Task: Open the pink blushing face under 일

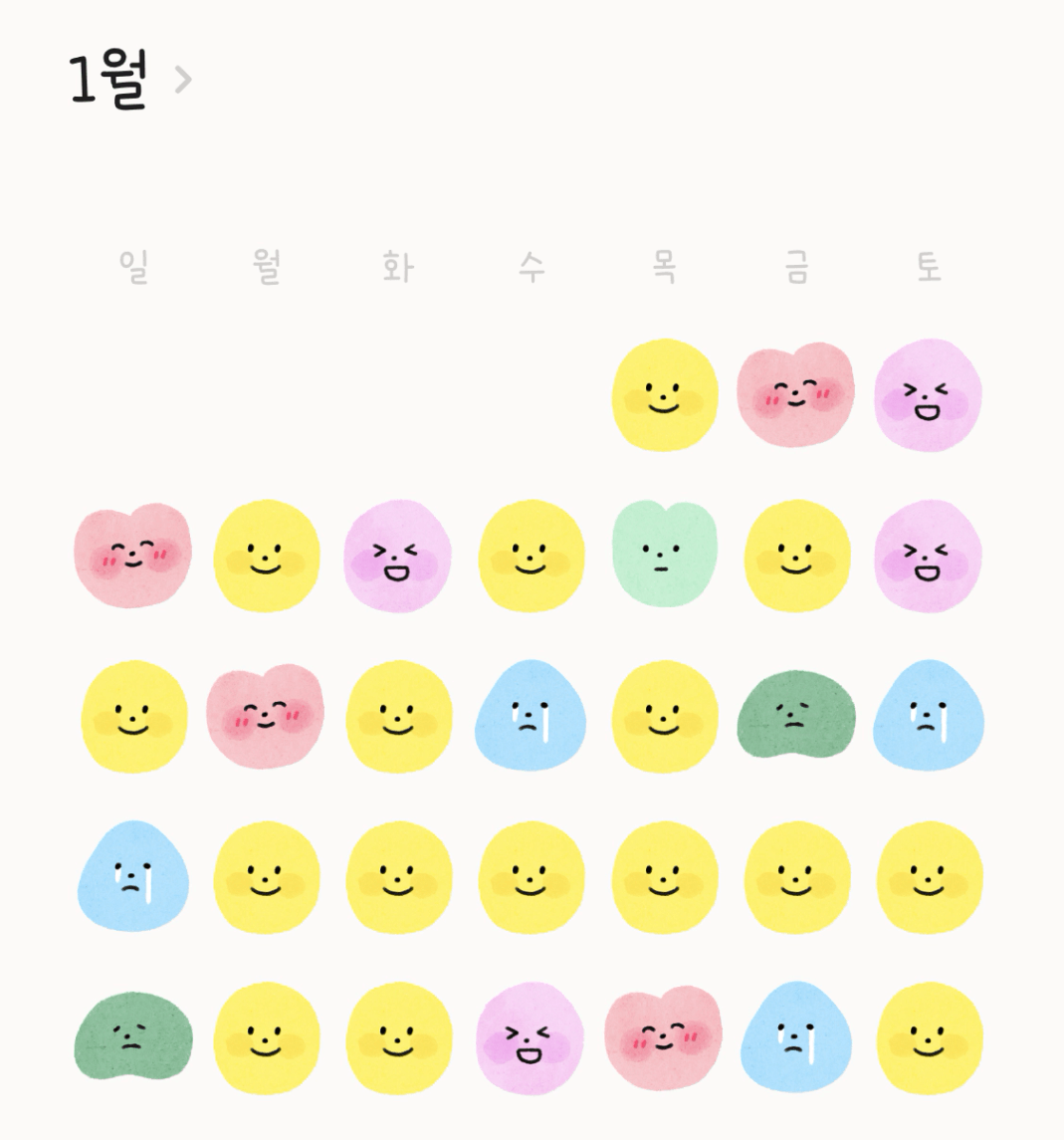Action: [x=133, y=555]
